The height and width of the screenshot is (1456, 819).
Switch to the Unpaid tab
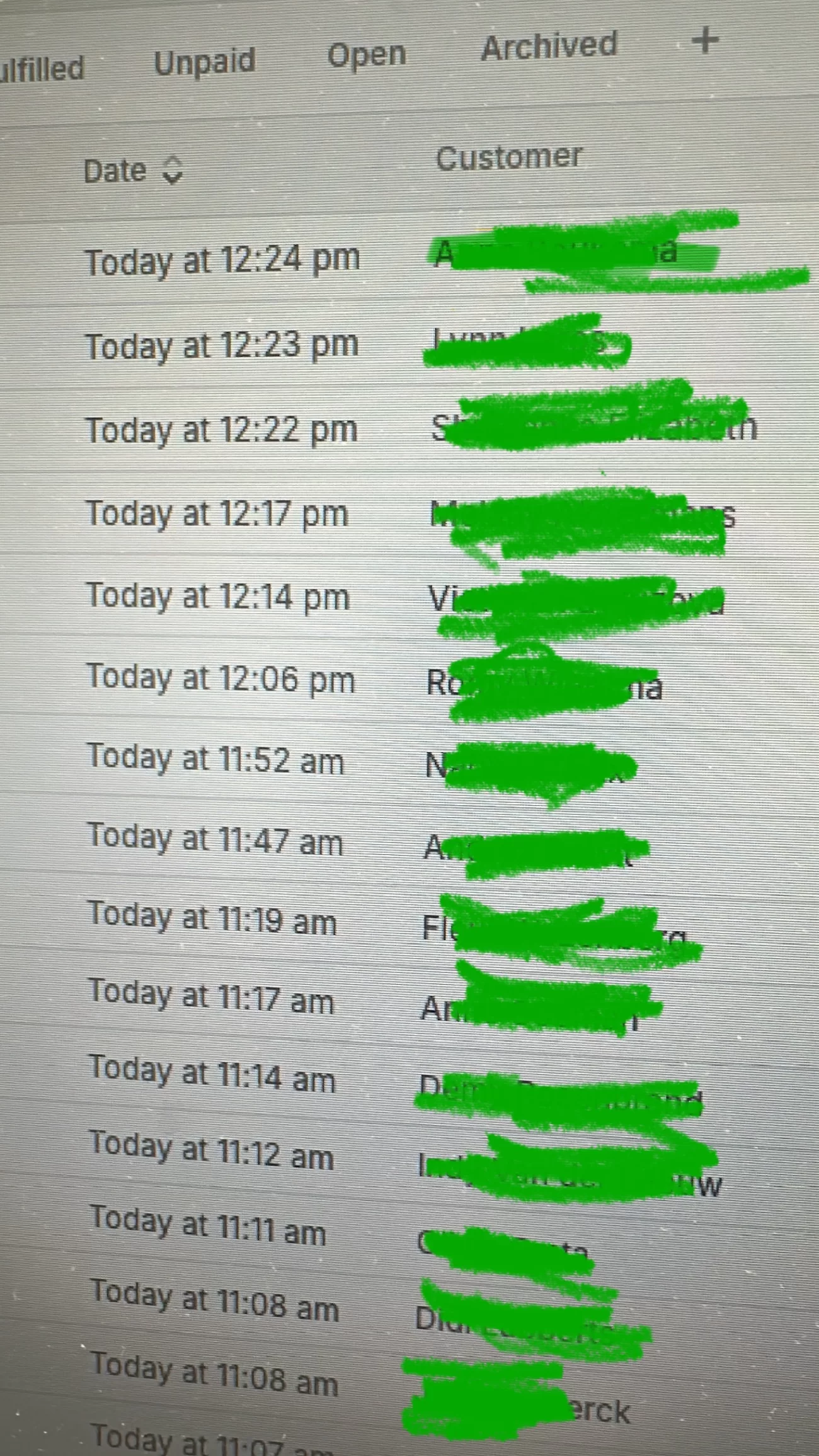pos(205,62)
